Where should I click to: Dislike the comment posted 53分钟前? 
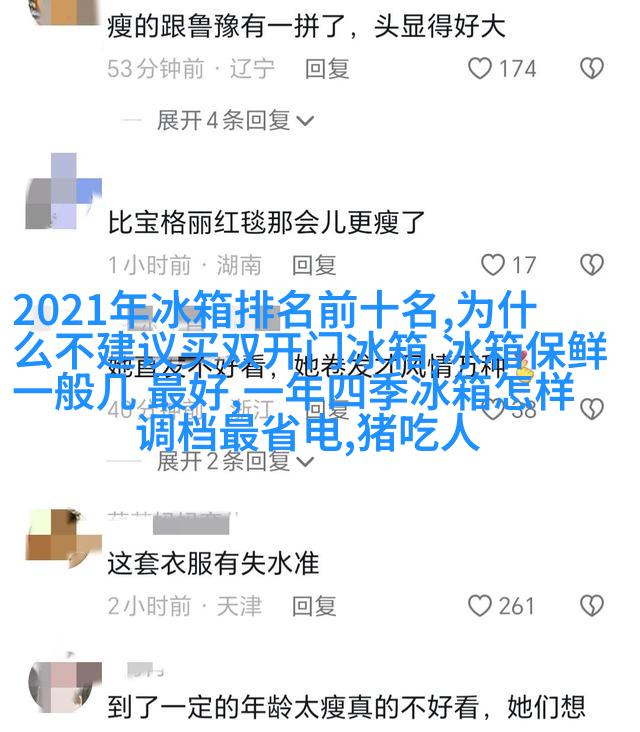coord(592,69)
